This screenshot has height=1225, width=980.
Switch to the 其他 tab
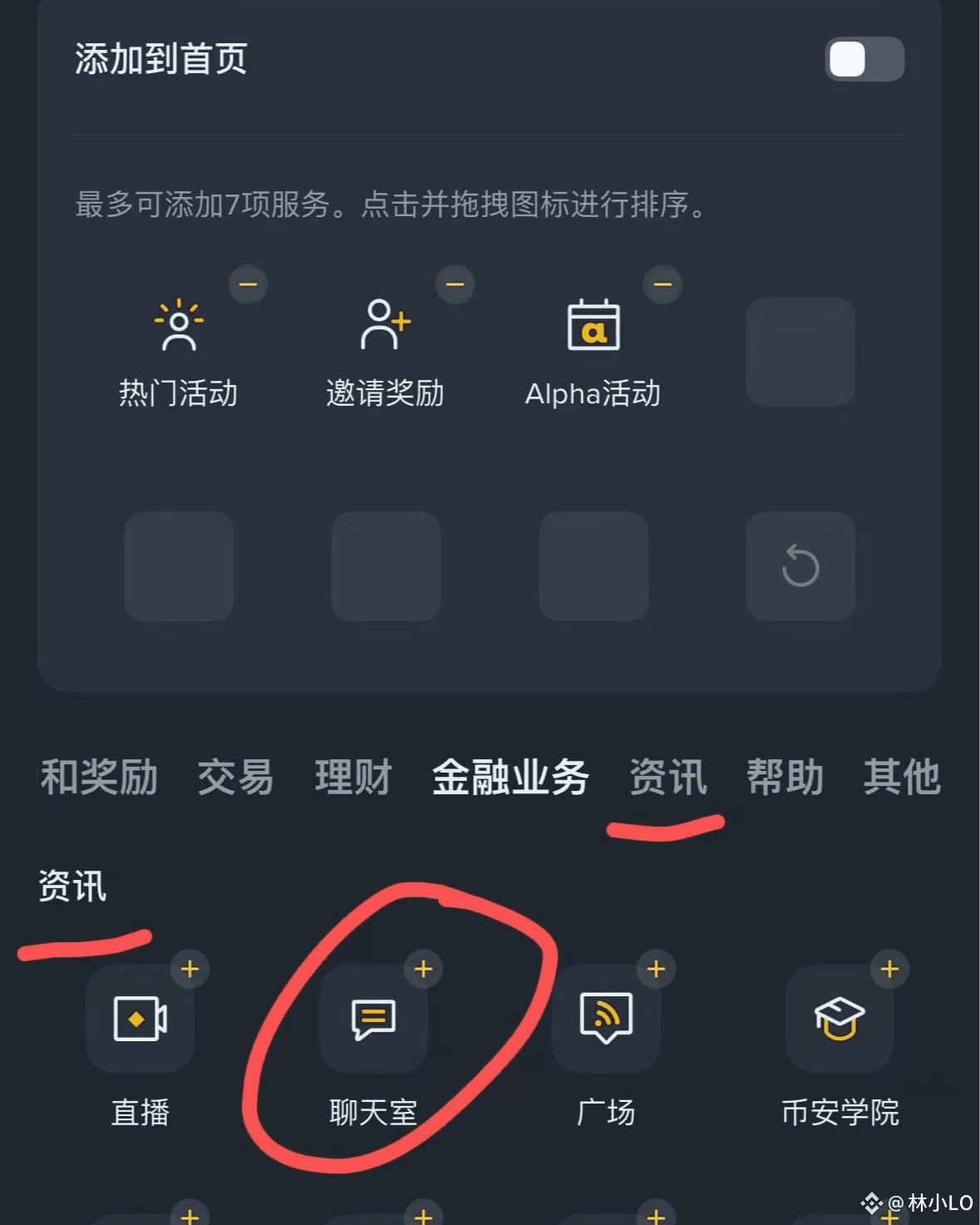[902, 778]
